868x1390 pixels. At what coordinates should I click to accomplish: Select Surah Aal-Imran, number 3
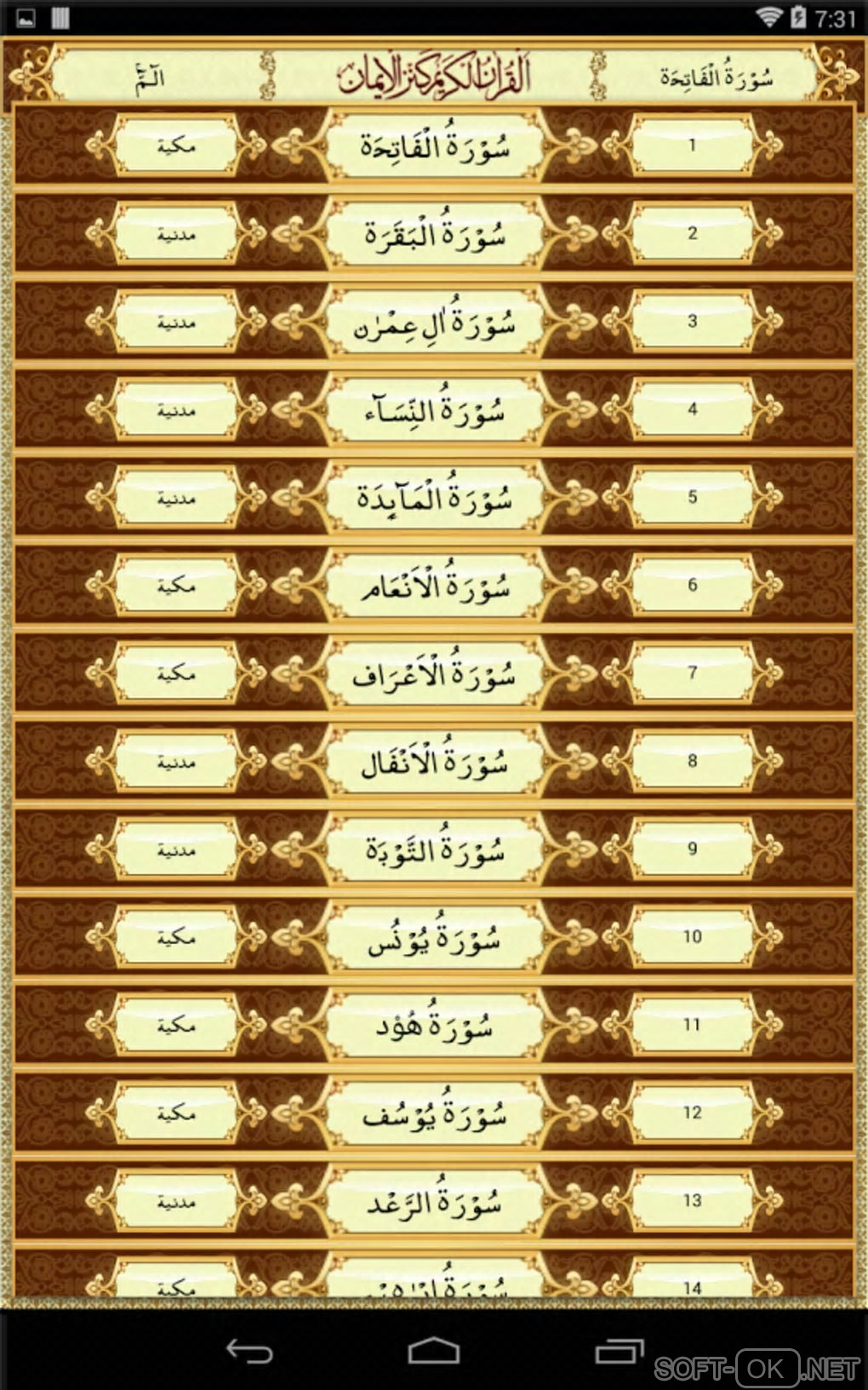(x=434, y=323)
